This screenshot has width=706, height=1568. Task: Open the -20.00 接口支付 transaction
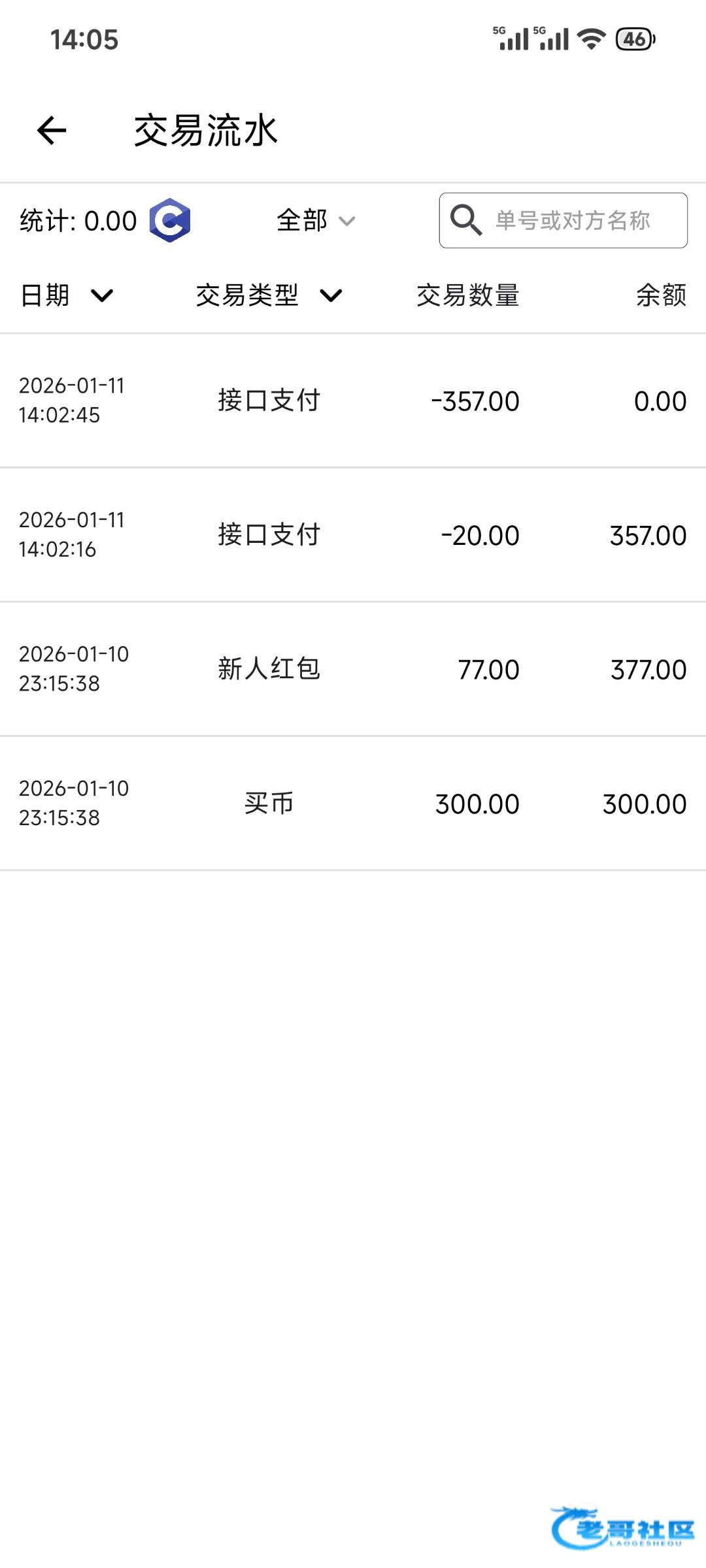coord(353,534)
